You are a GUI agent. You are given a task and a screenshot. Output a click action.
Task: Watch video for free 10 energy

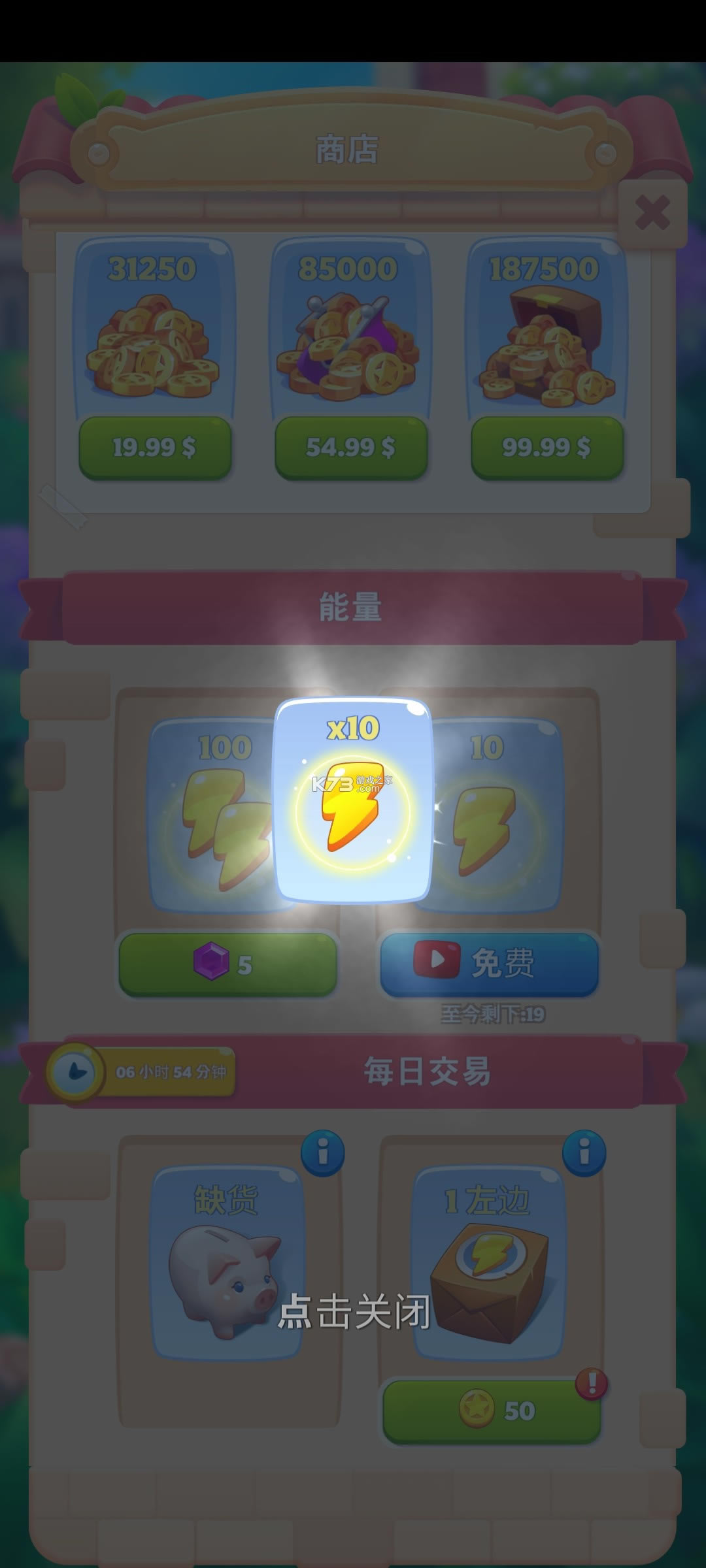489,964
